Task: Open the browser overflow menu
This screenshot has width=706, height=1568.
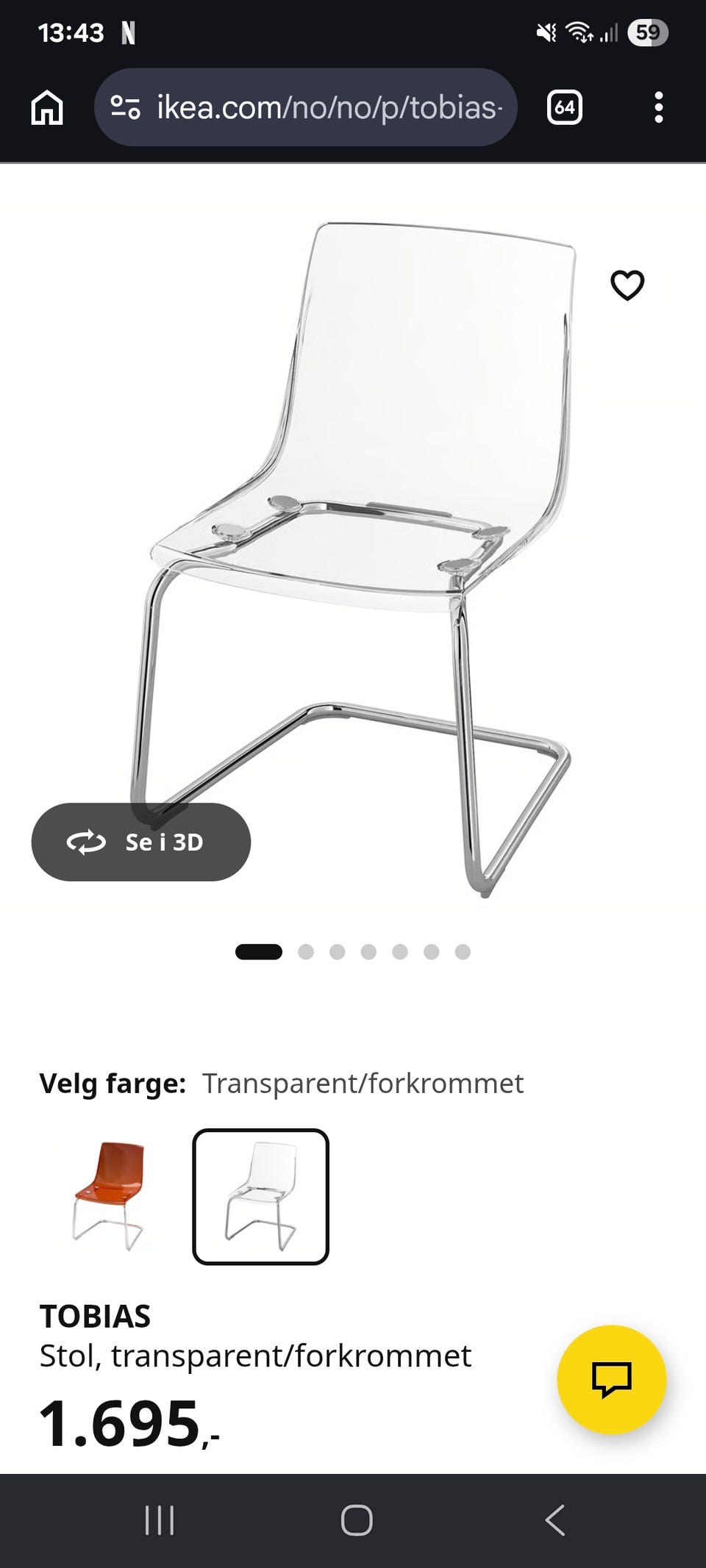Action: pos(659,107)
